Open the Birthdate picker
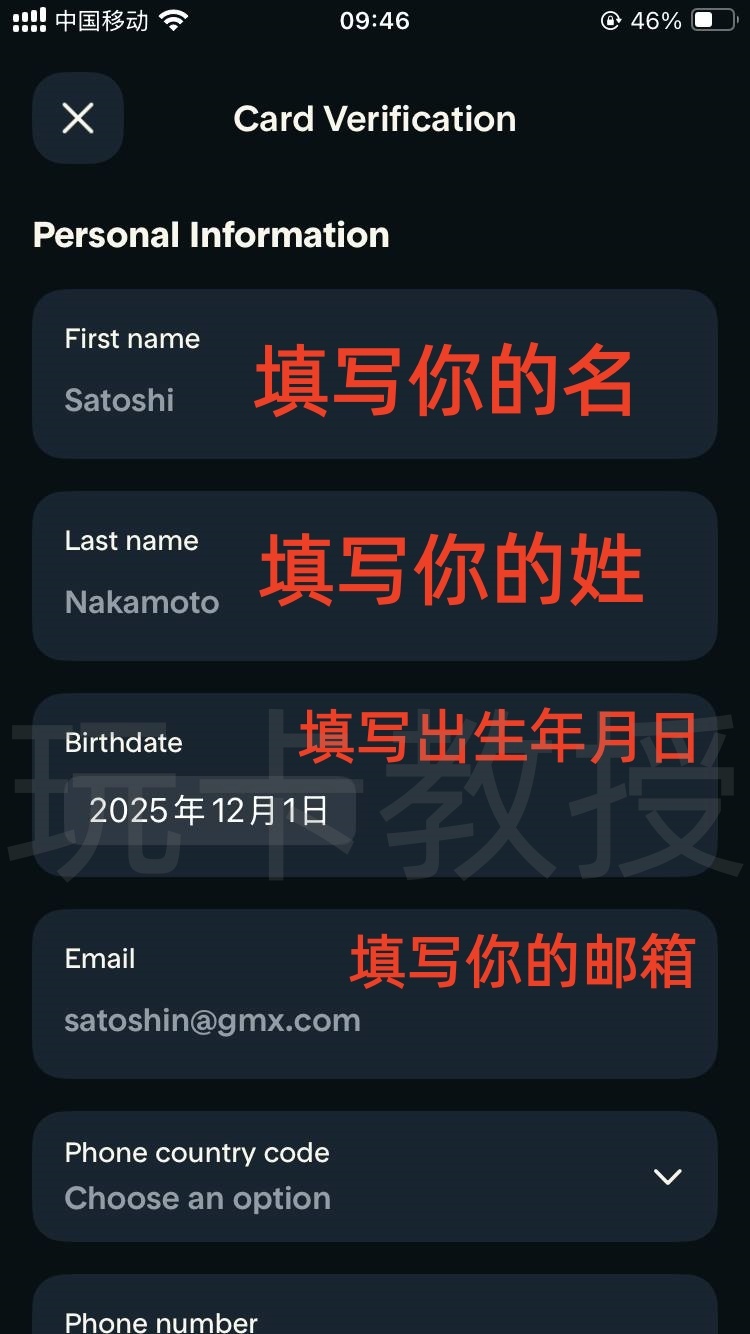The height and width of the screenshot is (1334, 750). (x=374, y=786)
